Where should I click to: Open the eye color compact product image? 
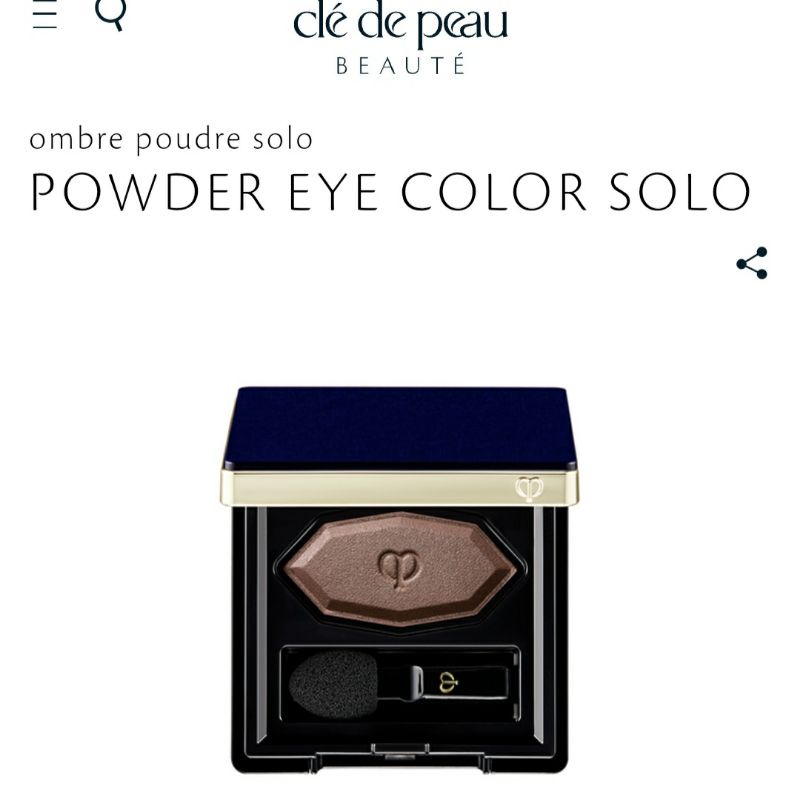click(x=400, y=580)
